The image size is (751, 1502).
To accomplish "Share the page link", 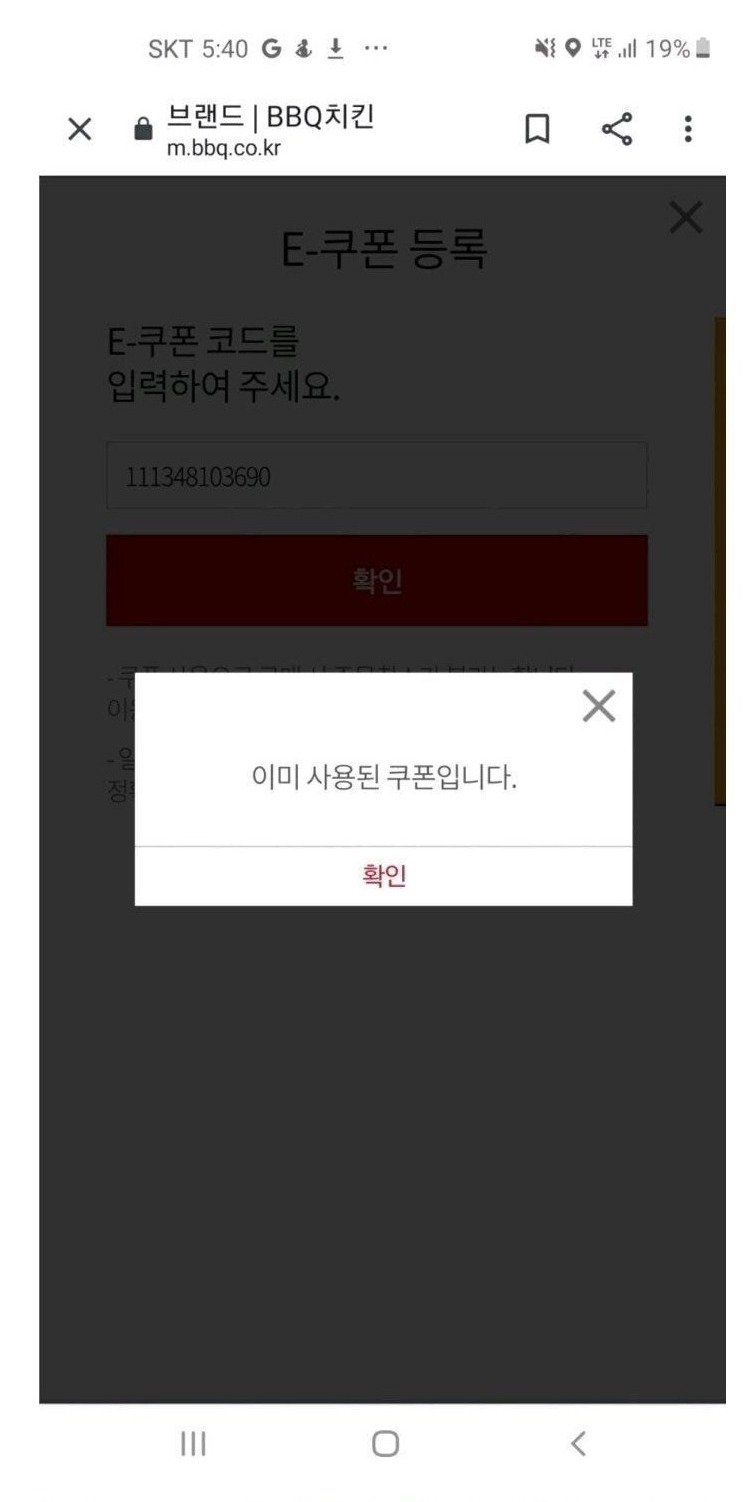I will 617,129.
